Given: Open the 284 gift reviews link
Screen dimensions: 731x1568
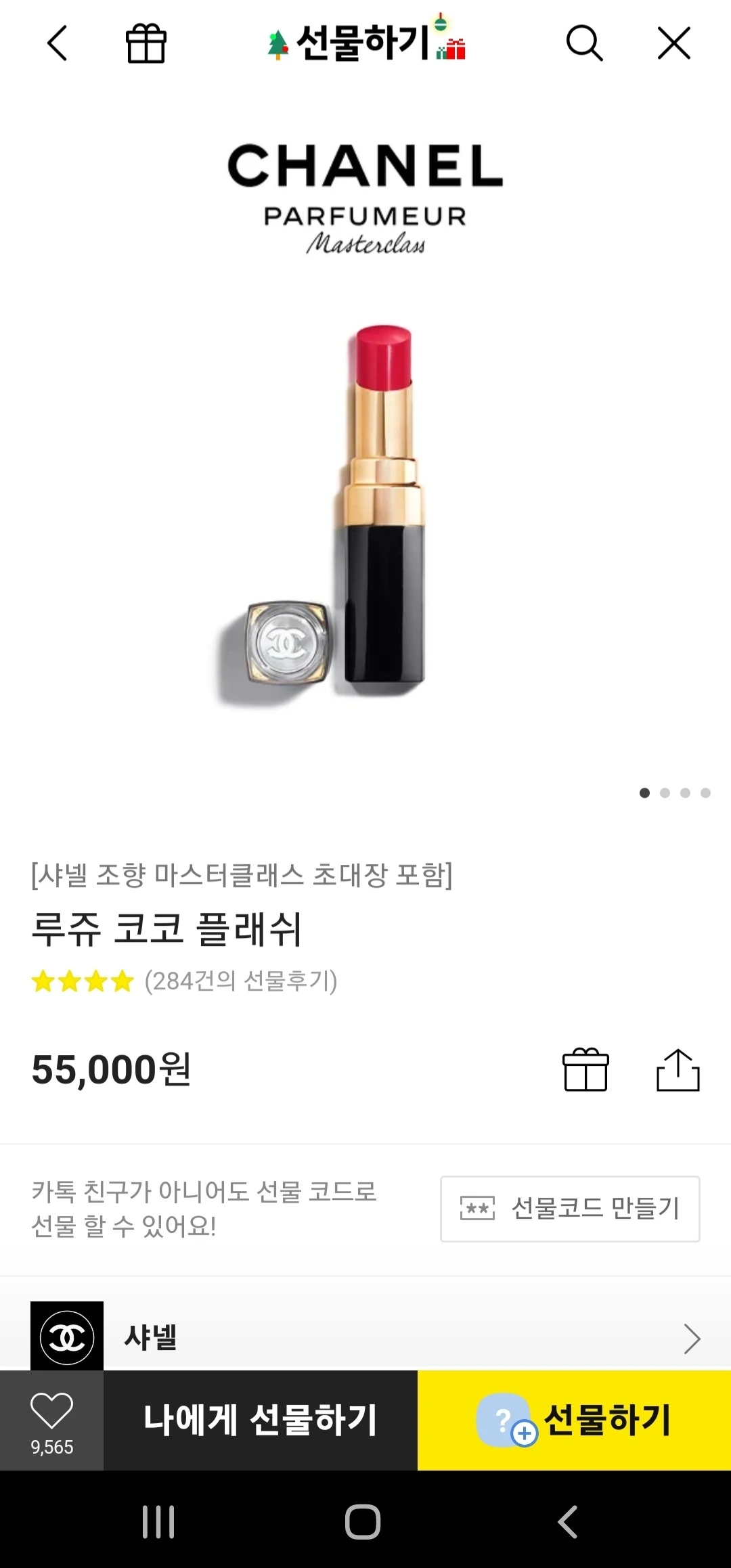Looking at the screenshot, I should pyautogui.click(x=240, y=981).
